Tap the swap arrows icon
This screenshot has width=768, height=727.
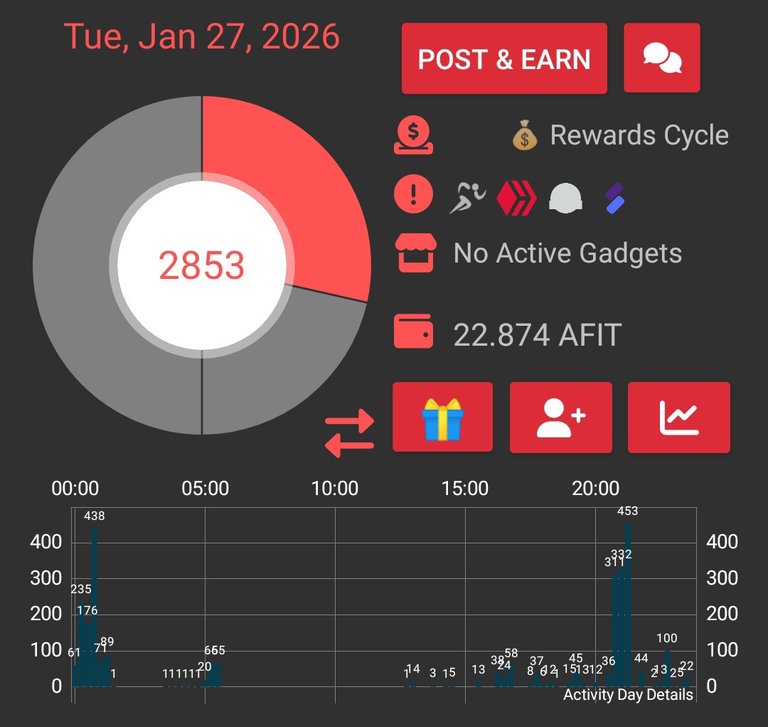pyautogui.click(x=350, y=433)
